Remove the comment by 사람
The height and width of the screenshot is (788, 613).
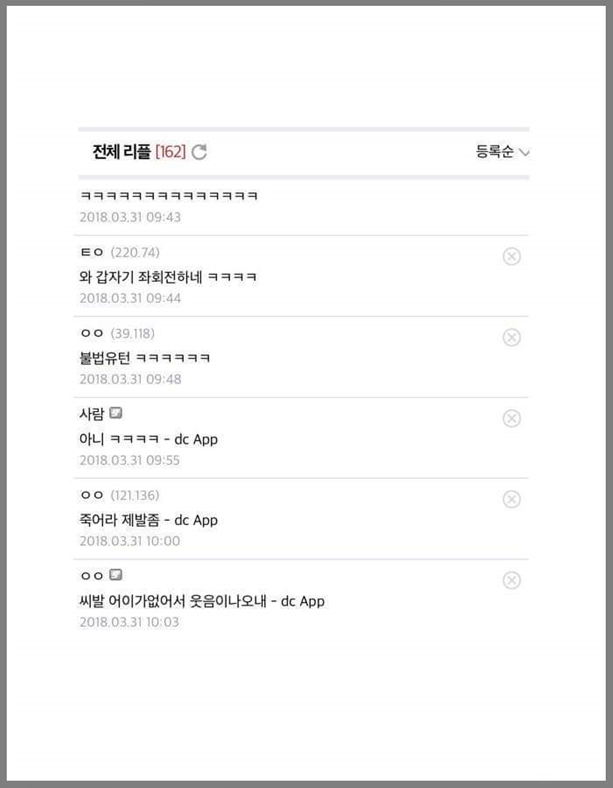pyautogui.click(x=511, y=418)
